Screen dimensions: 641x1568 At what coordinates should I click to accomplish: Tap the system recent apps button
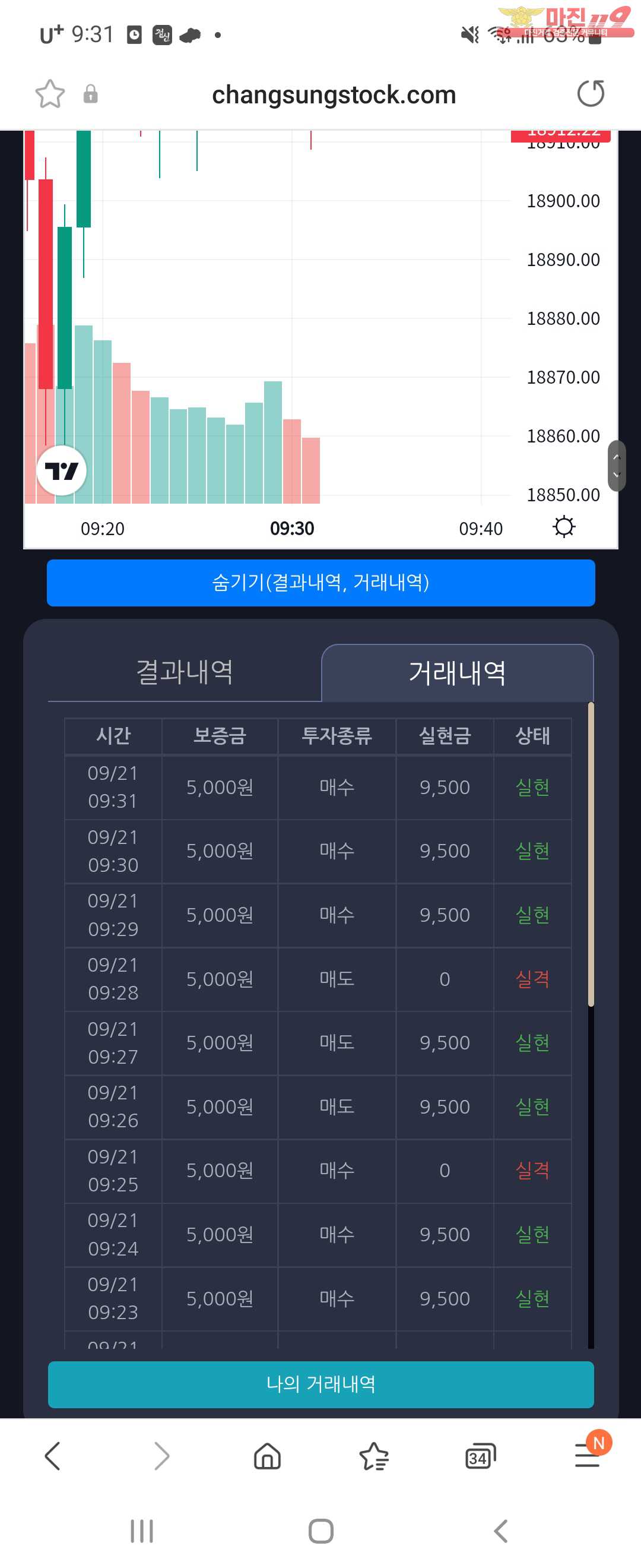[x=142, y=1531]
